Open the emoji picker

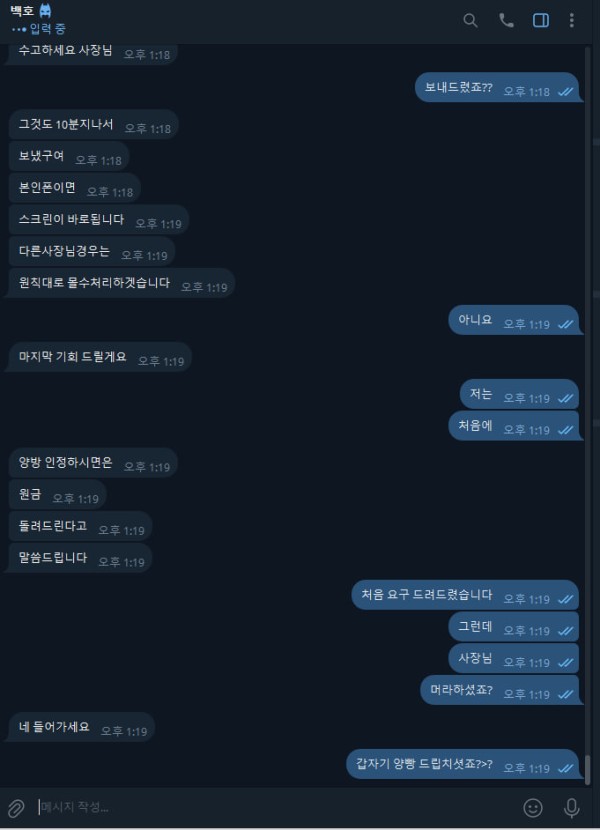(x=533, y=807)
